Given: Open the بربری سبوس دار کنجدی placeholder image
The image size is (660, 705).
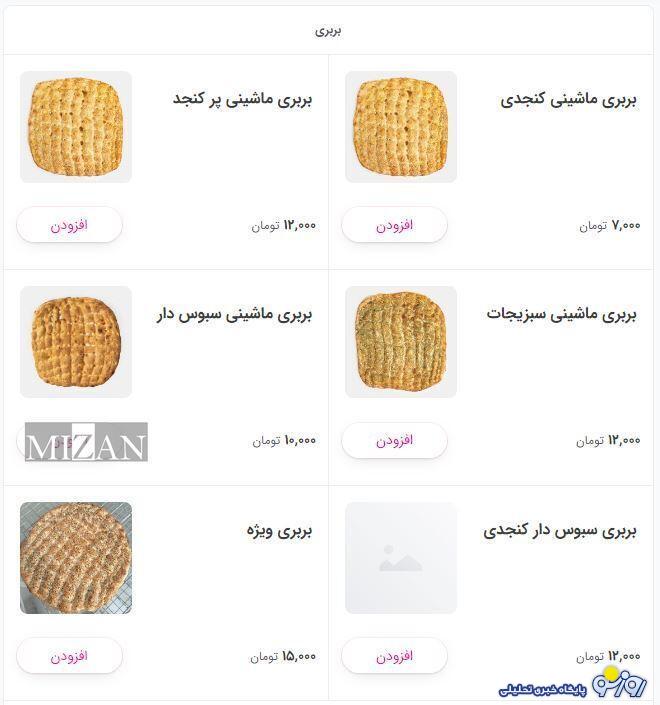Looking at the screenshot, I should coord(401,558).
